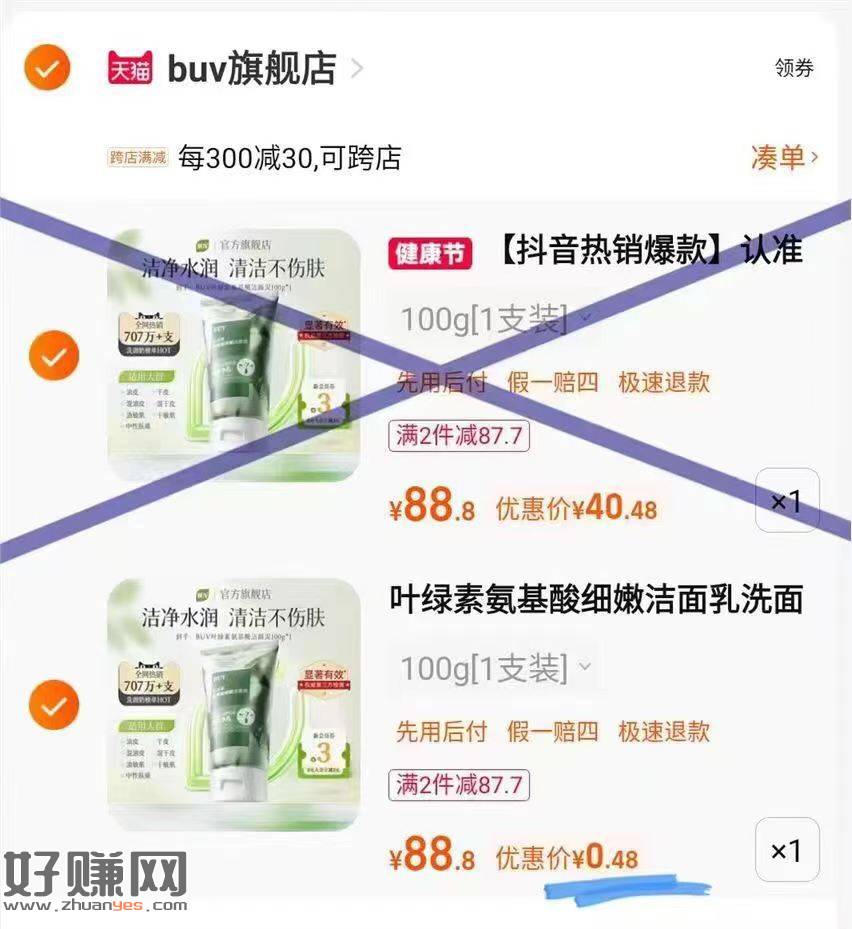The height and width of the screenshot is (929, 852).
Task: Adjust ×1 quantity of 叶绿素氨基酸 item
Action: point(787,850)
